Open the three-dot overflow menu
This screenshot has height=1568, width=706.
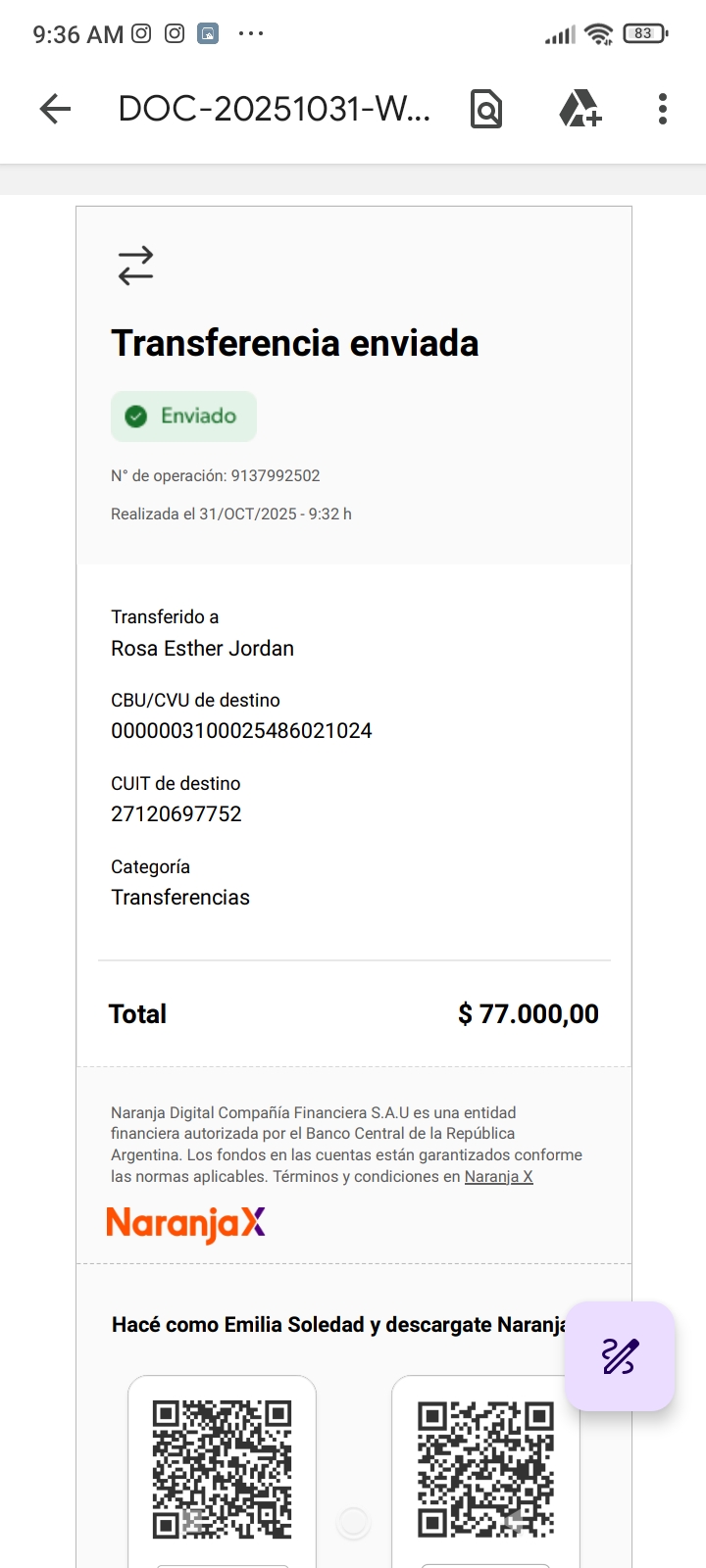pos(663,109)
